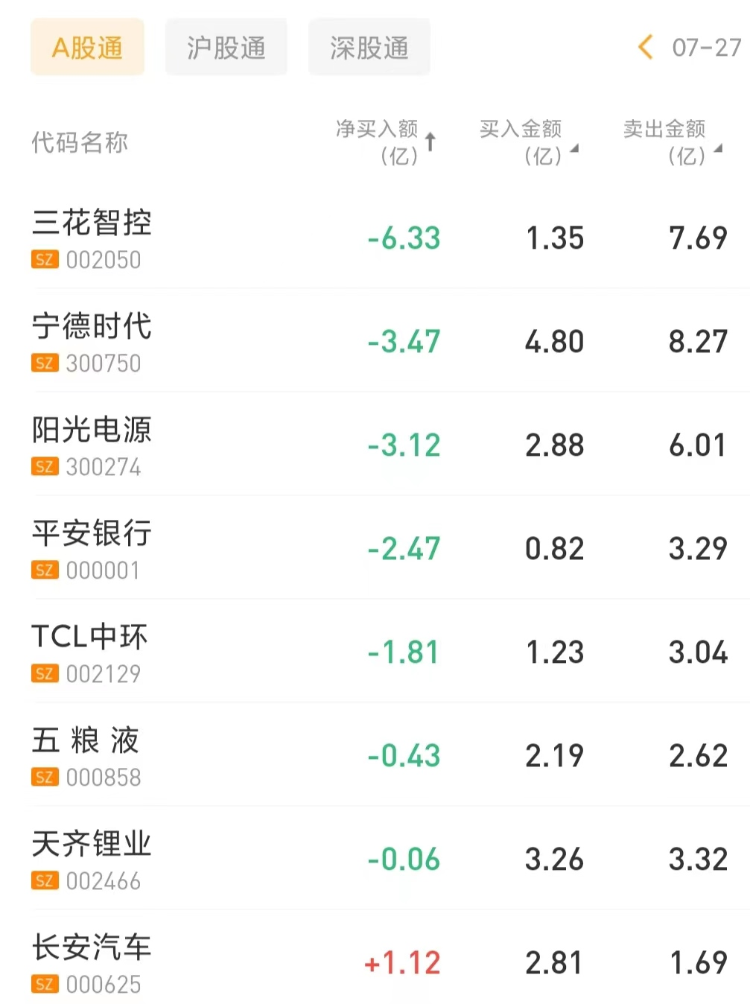Open 平安银行 stock details
The image size is (750, 1004).
tap(92, 548)
